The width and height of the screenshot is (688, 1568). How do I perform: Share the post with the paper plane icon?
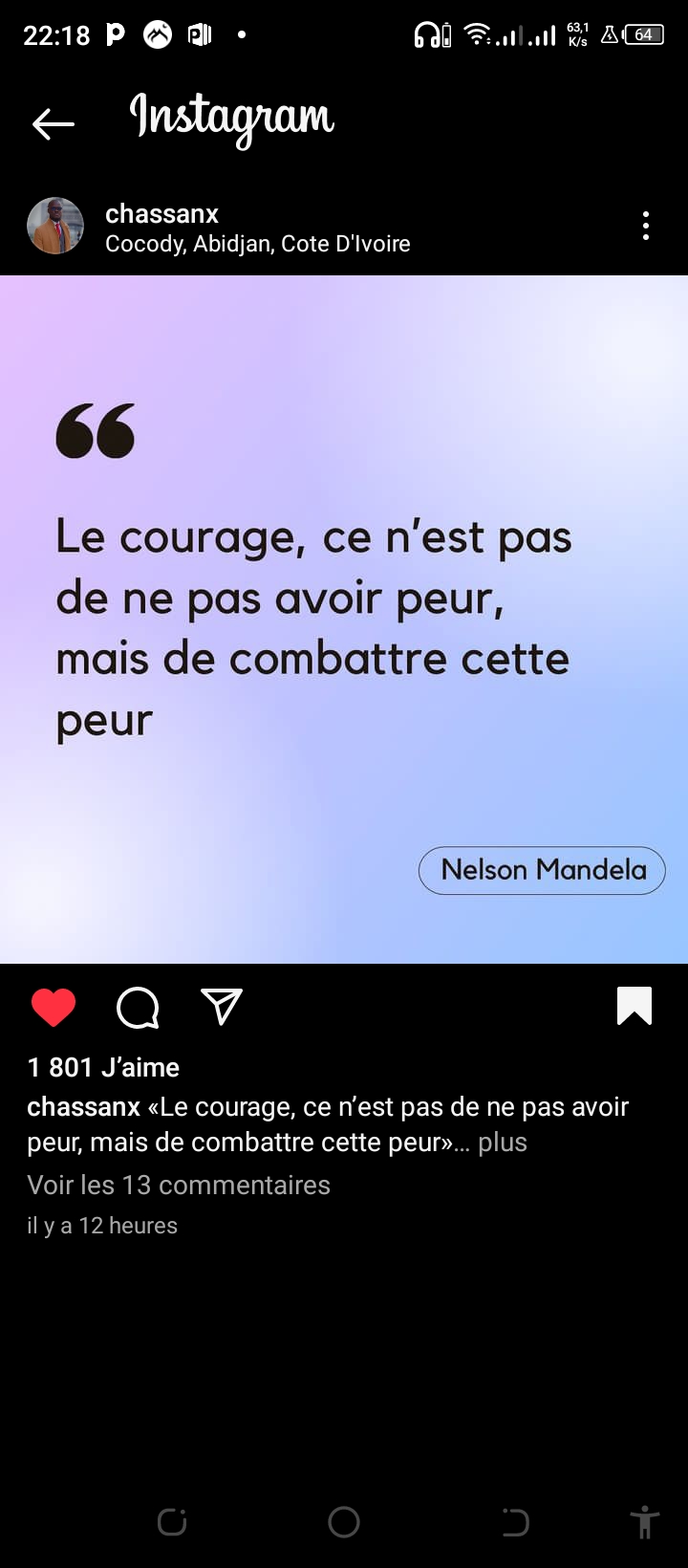(222, 1006)
